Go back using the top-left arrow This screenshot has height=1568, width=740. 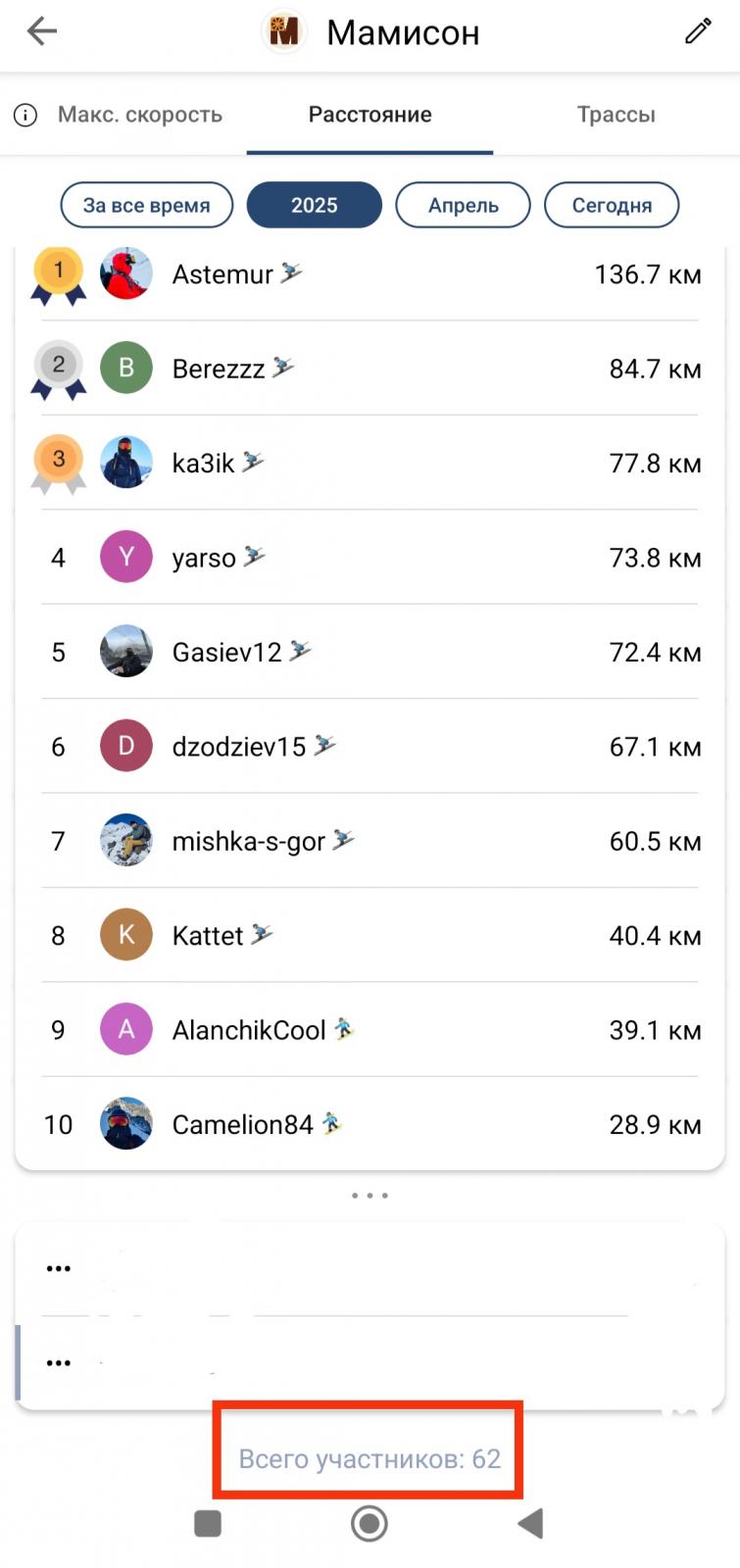(x=42, y=31)
